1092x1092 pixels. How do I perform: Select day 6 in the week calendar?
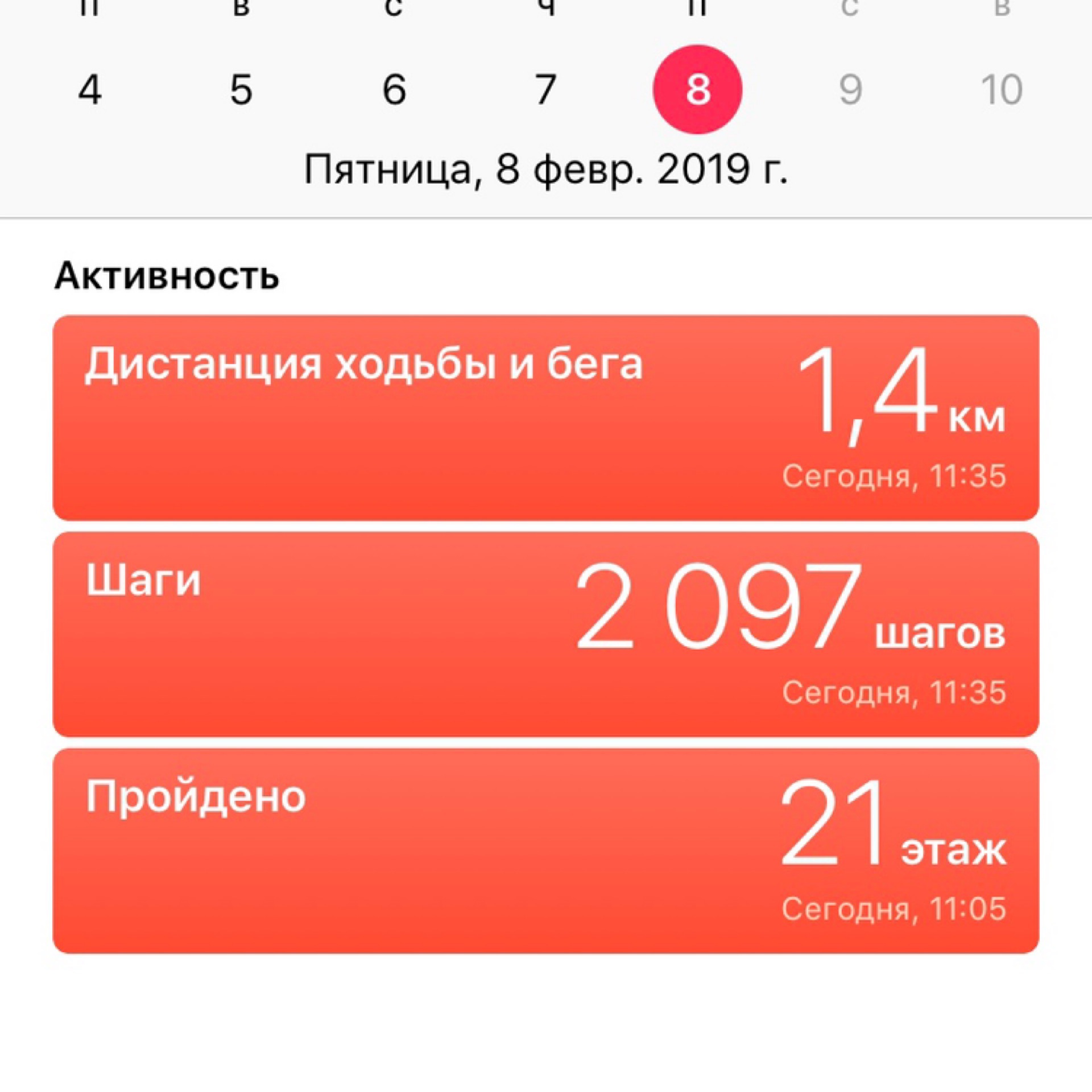tap(394, 90)
